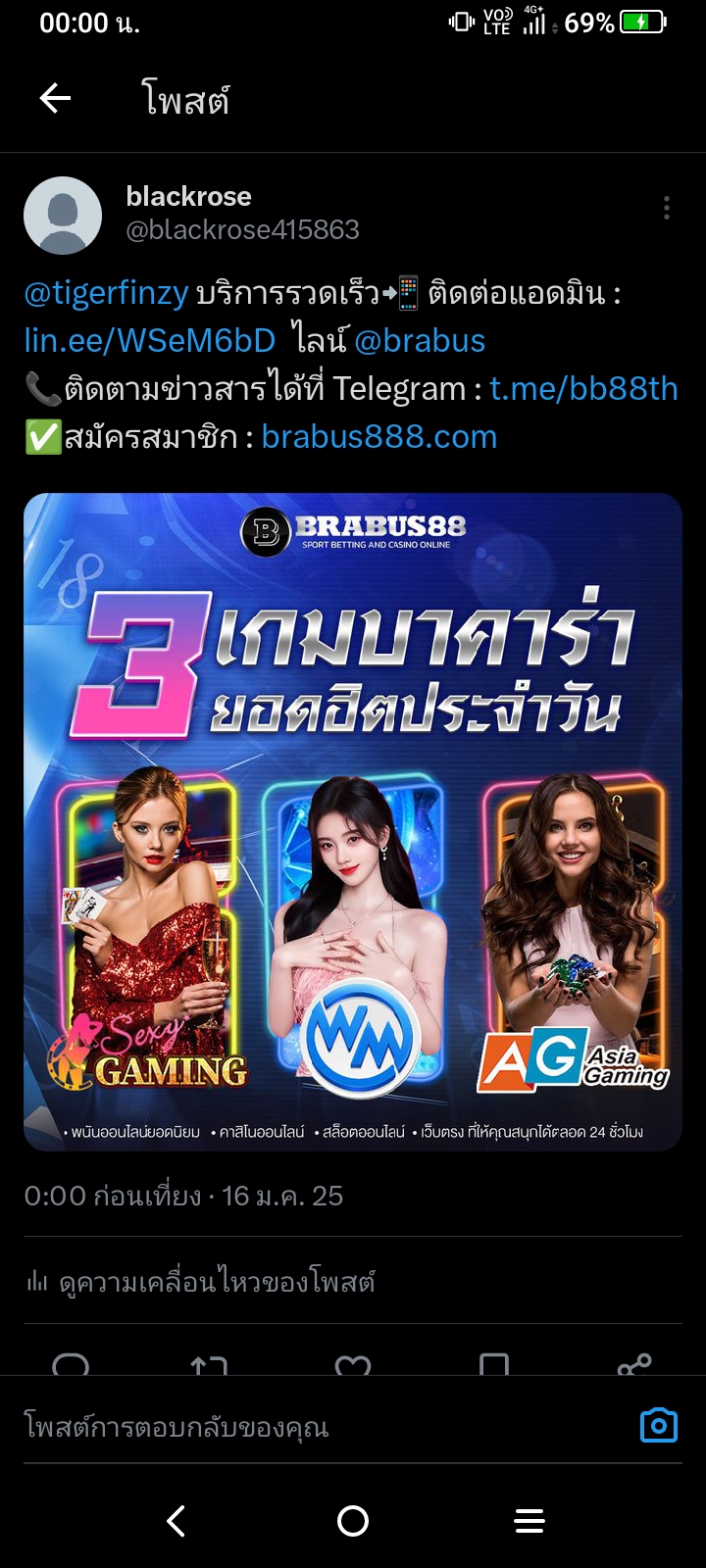Image resolution: width=706 pixels, height=1568 pixels.
Task: Open recent apps from navigation bar
Action: click(529, 1521)
